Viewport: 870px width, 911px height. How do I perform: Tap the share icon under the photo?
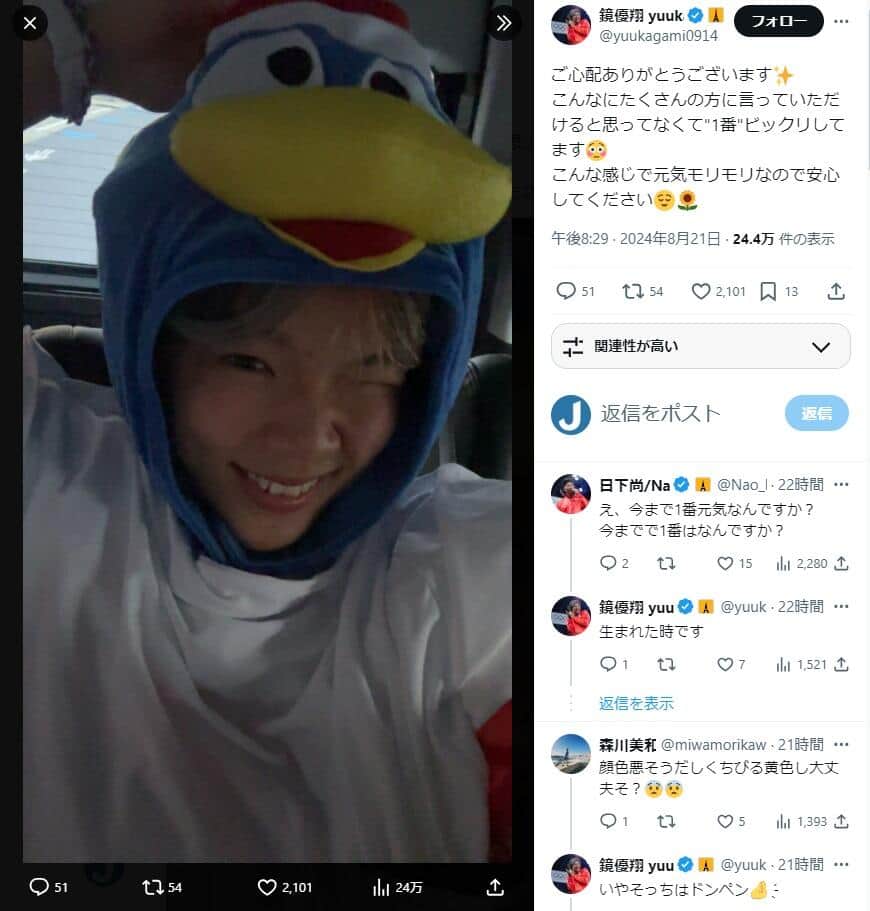tap(494, 887)
